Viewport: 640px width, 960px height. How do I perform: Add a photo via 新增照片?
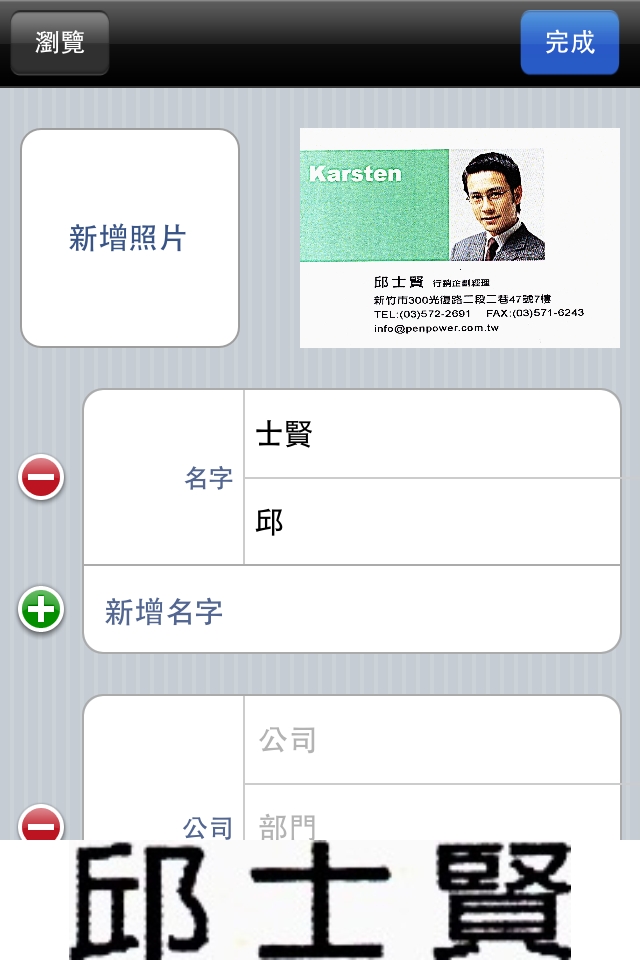click(x=129, y=238)
